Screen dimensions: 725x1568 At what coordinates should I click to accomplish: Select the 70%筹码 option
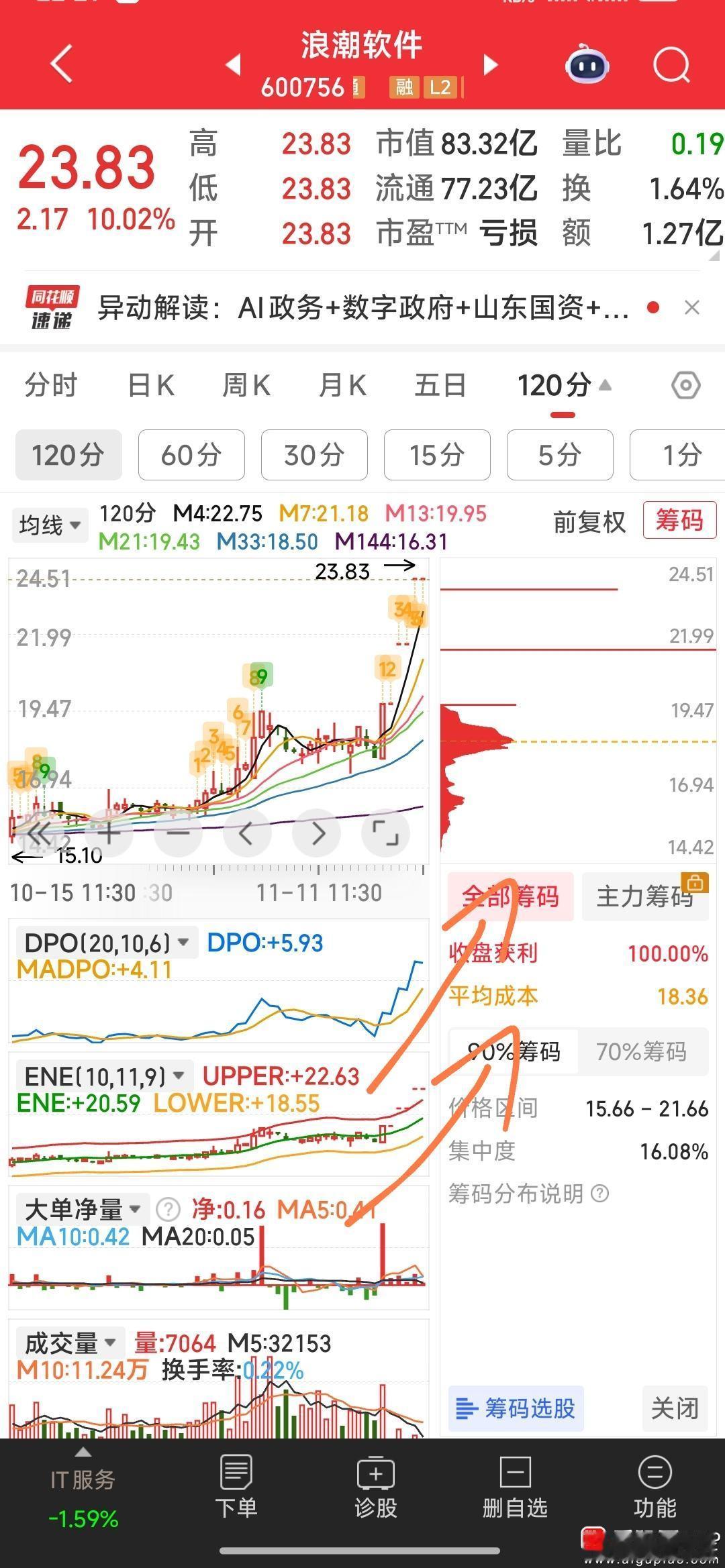[641, 1051]
